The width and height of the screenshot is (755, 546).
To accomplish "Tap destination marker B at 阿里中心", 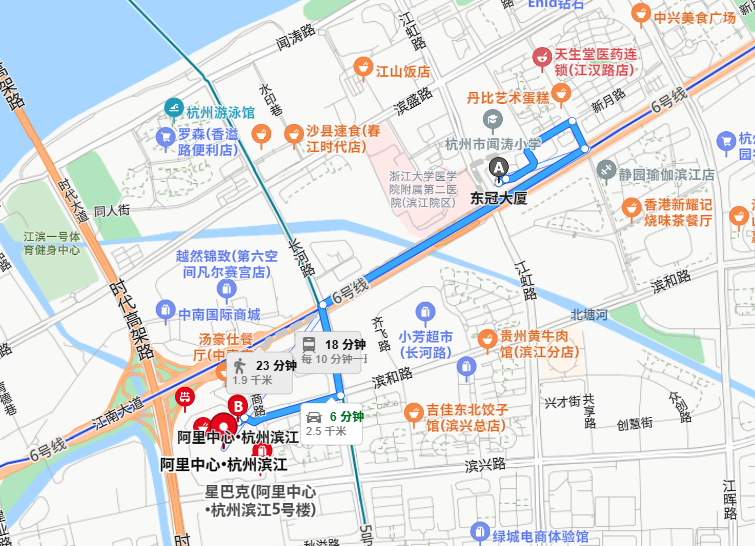I will click(x=237, y=406).
